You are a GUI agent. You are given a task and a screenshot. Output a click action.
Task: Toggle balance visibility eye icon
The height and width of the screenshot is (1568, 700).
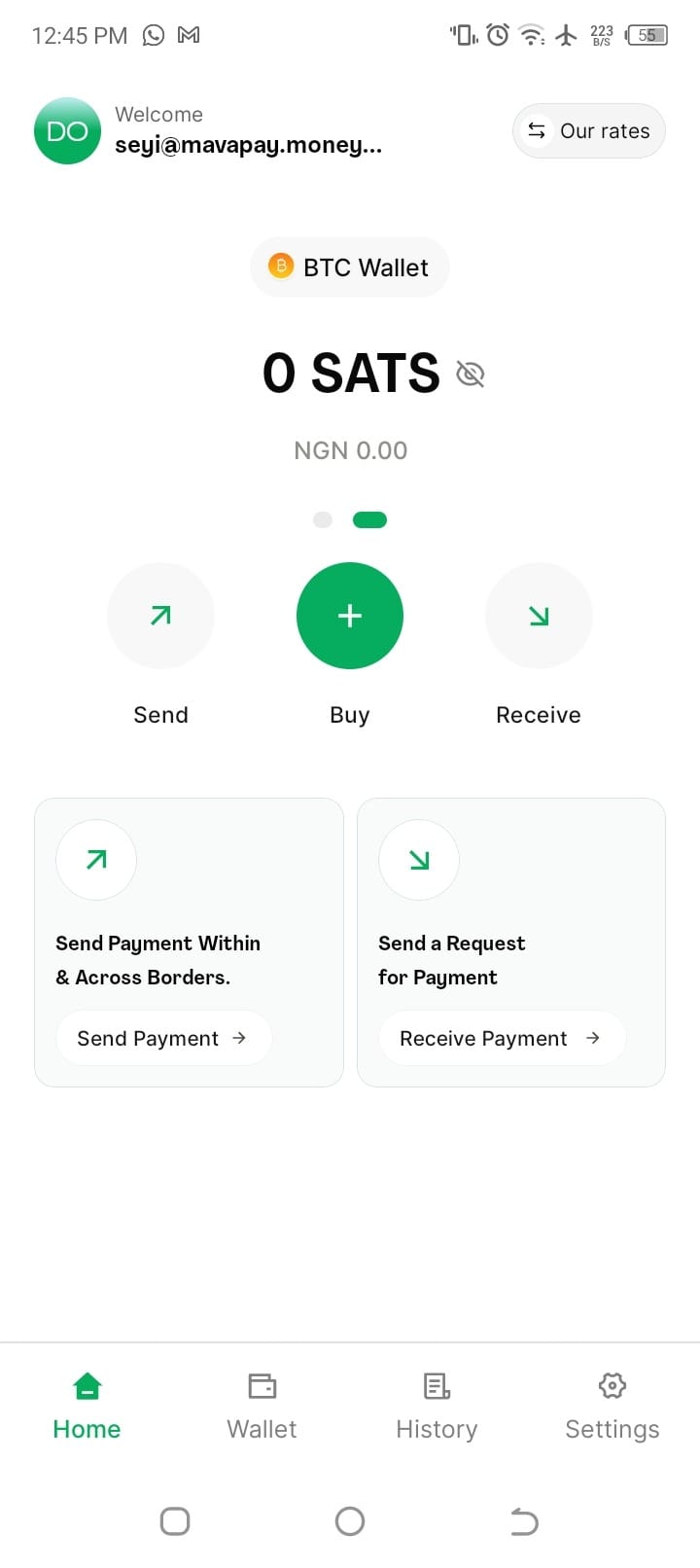[471, 374]
